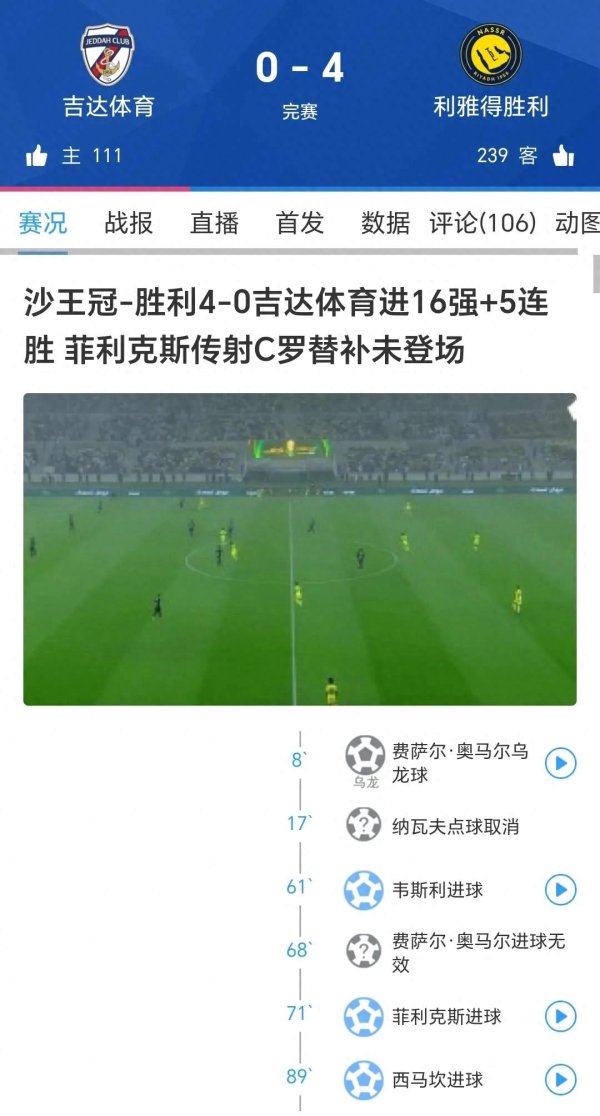Open the 评论(106) comments tab
The width and height of the screenshot is (600, 1116).
point(483,222)
